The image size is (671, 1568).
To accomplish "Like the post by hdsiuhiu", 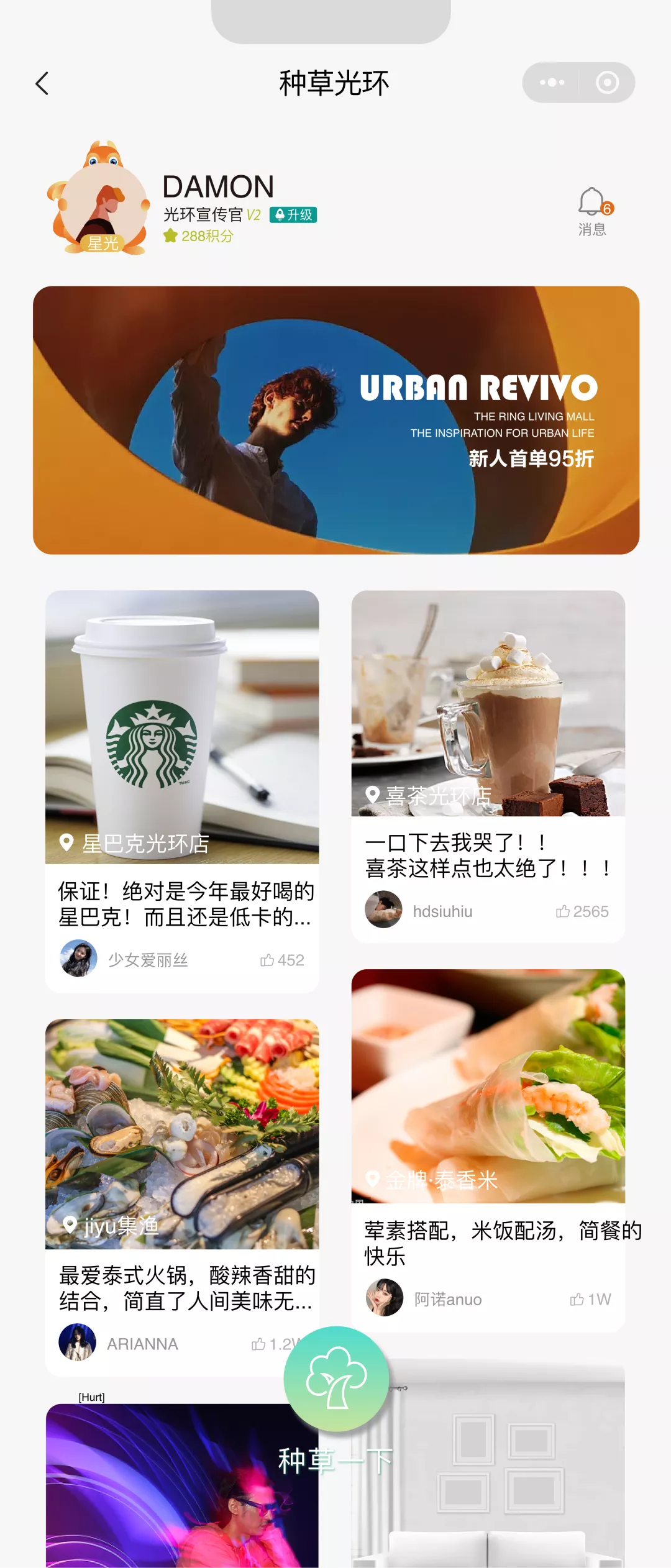I will pos(582,911).
